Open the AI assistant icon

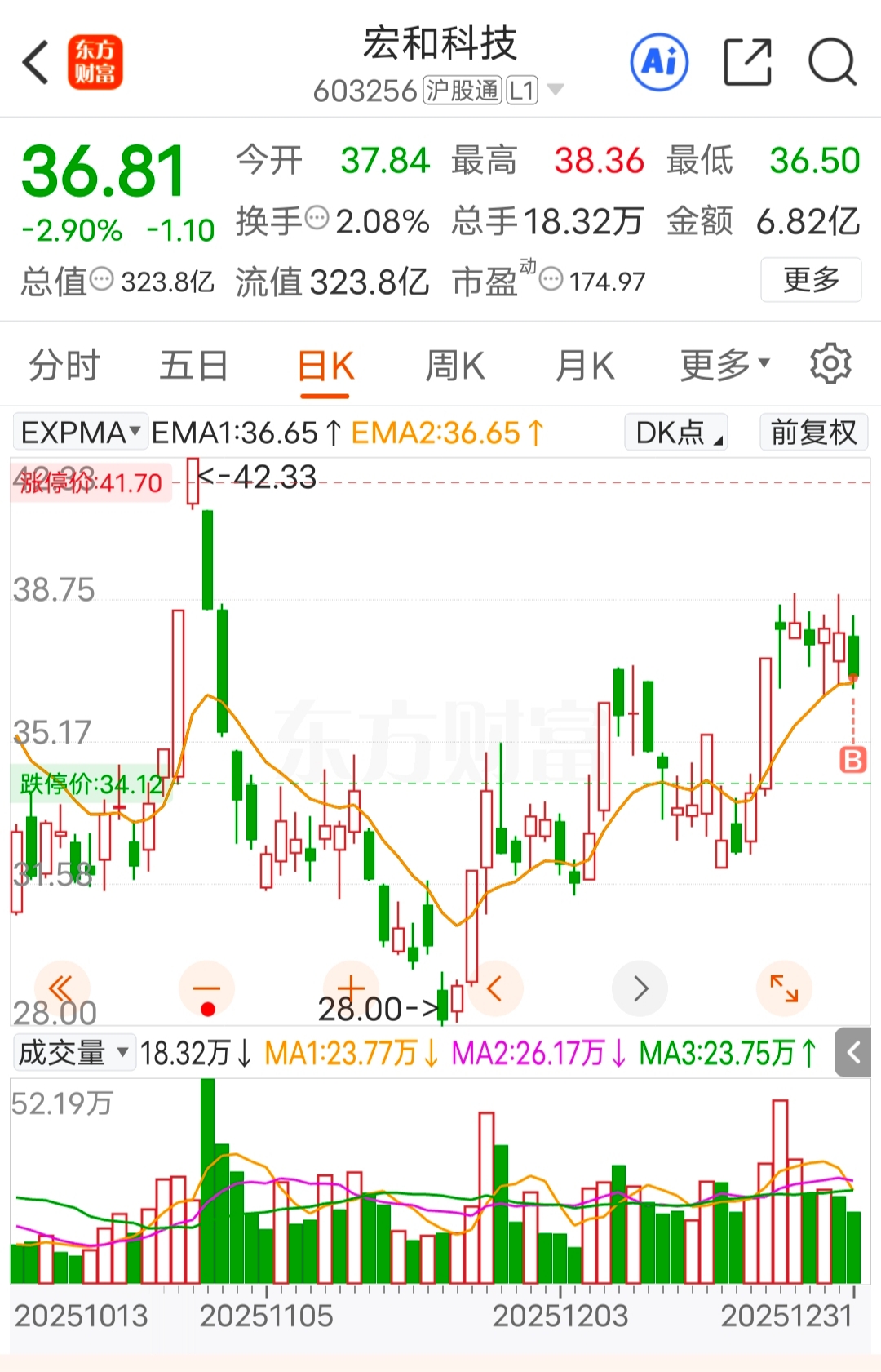pyautogui.click(x=659, y=61)
